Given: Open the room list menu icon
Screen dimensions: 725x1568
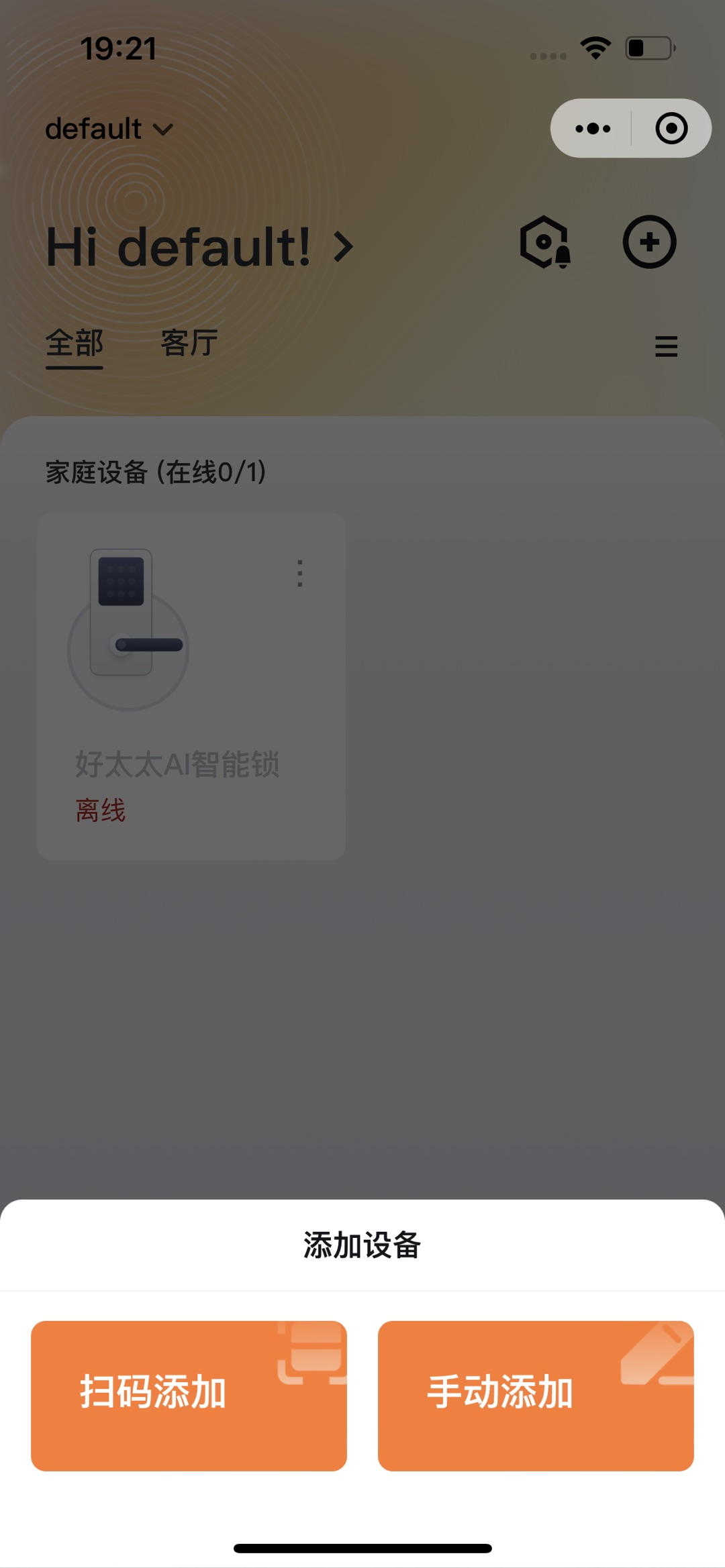Looking at the screenshot, I should [x=666, y=346].
